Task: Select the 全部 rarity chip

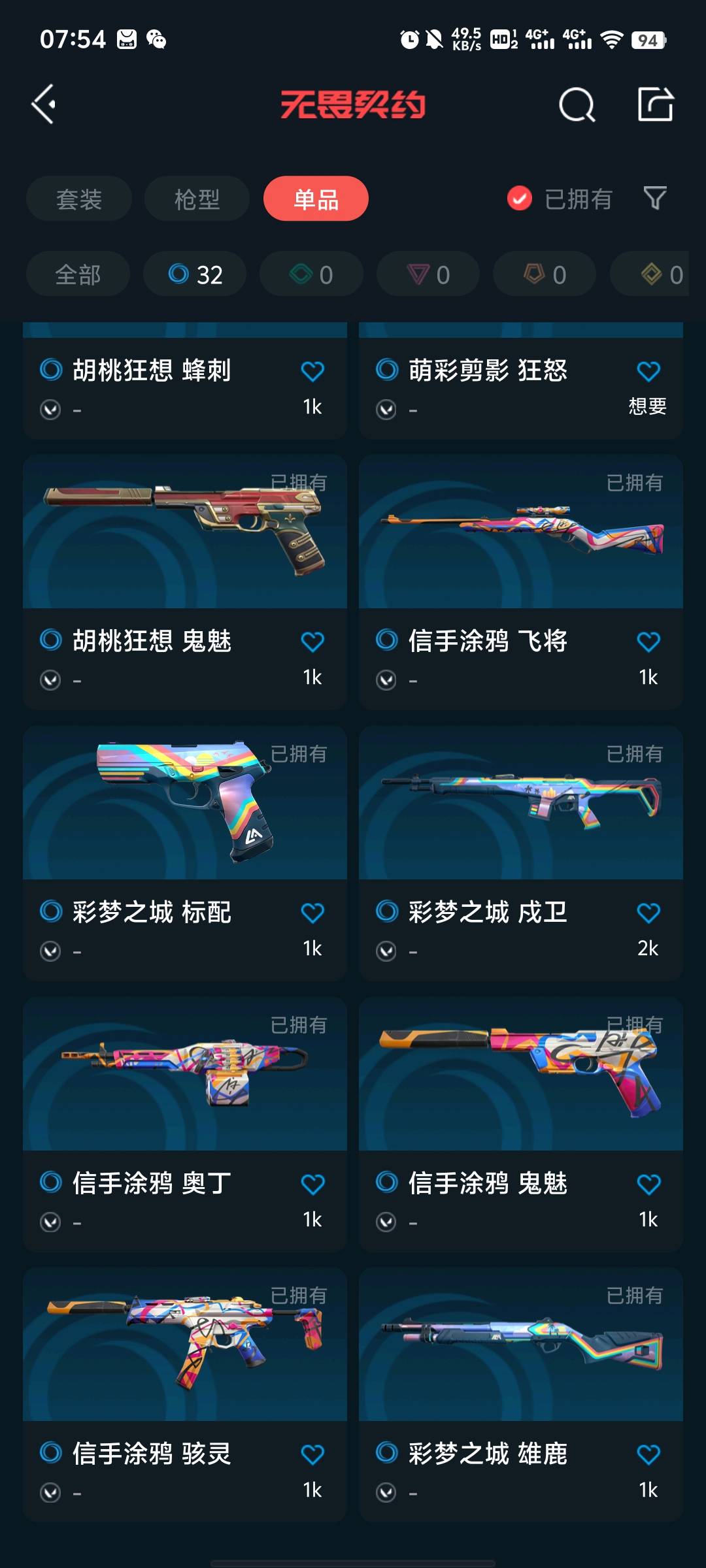Action: (78, 274)
